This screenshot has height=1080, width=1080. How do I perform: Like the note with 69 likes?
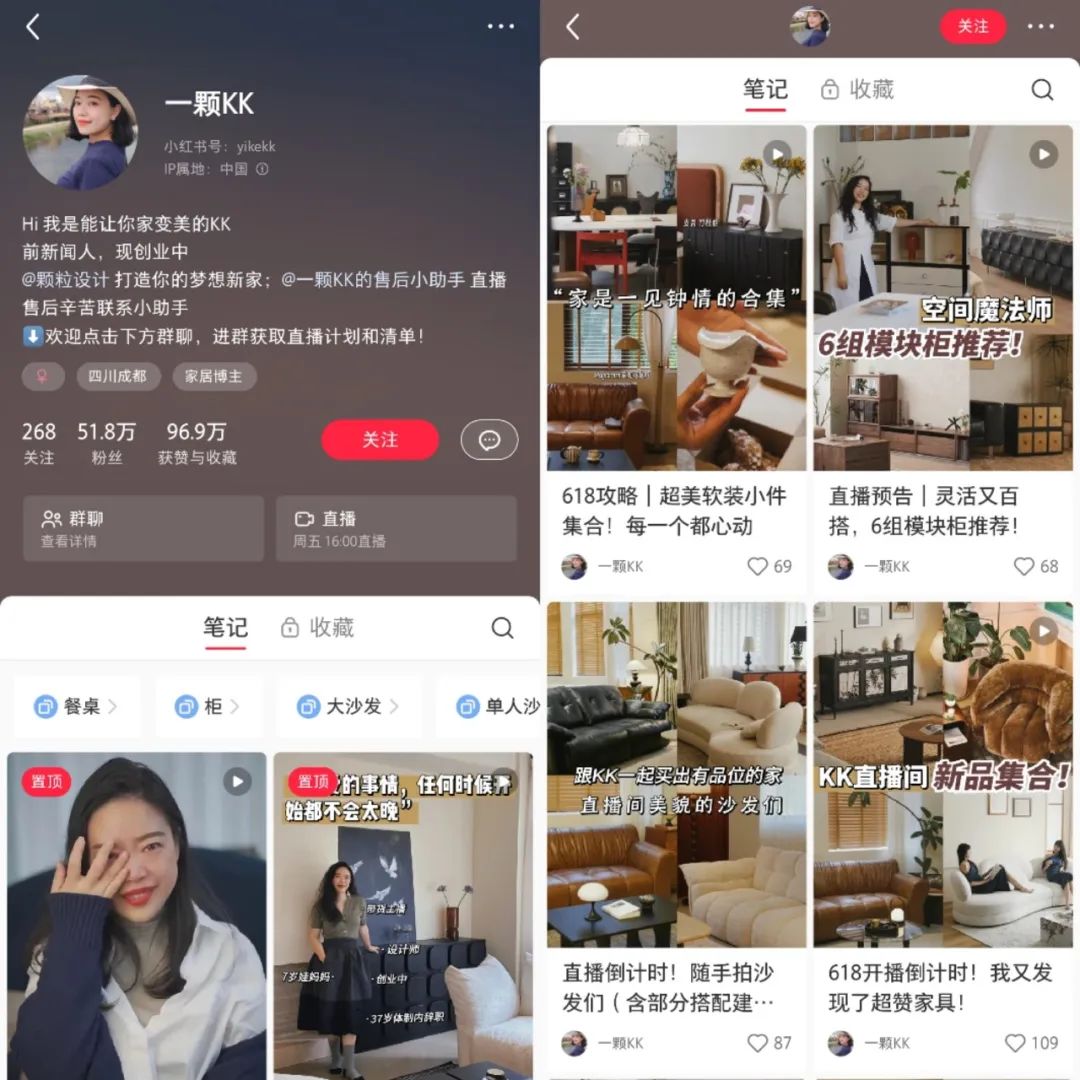click(758, 566)
